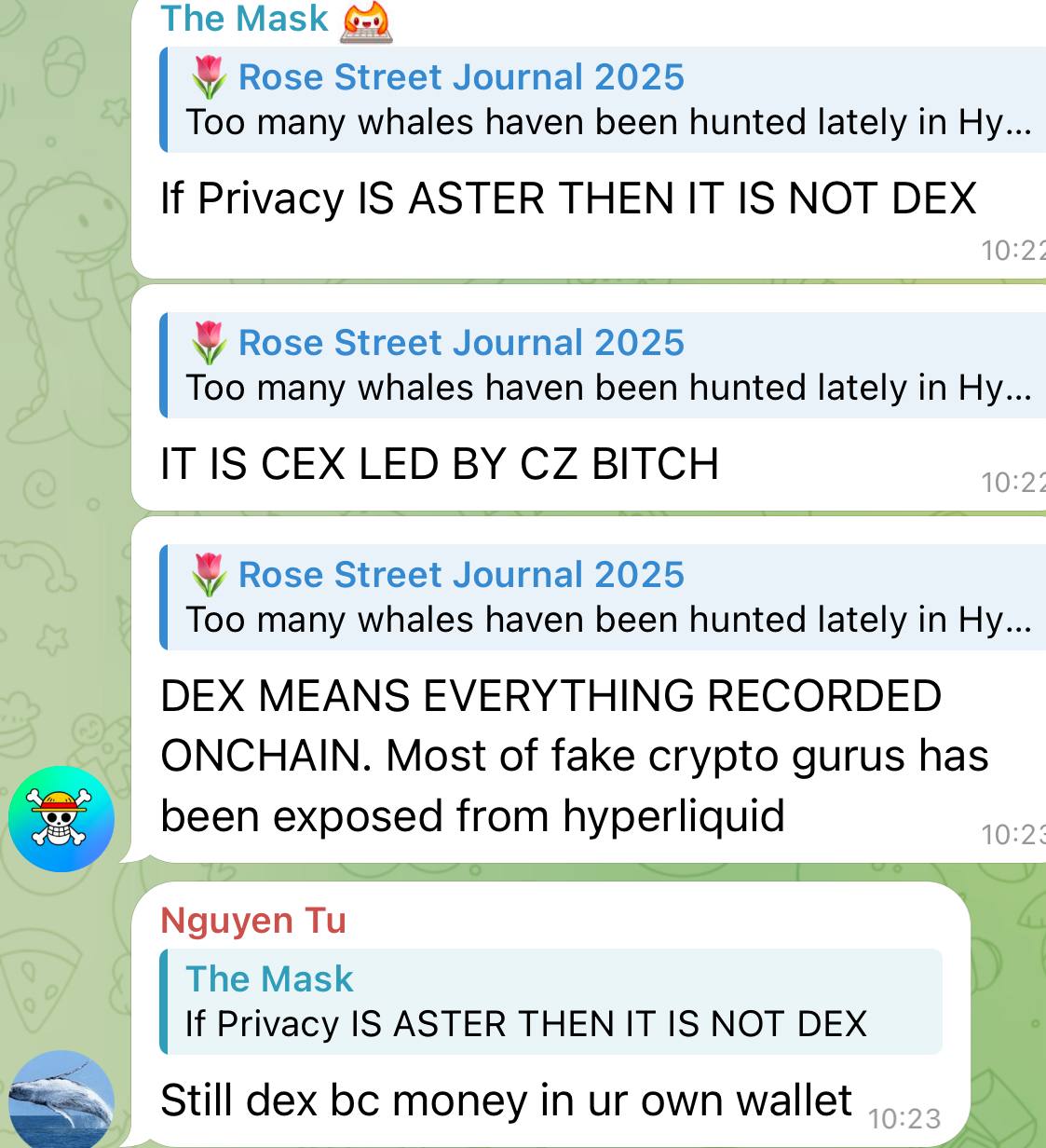The width and height of the screenshot is (1046, 1148).
Task: Open the pirate skull avatar profile
Action: point(61,818)
